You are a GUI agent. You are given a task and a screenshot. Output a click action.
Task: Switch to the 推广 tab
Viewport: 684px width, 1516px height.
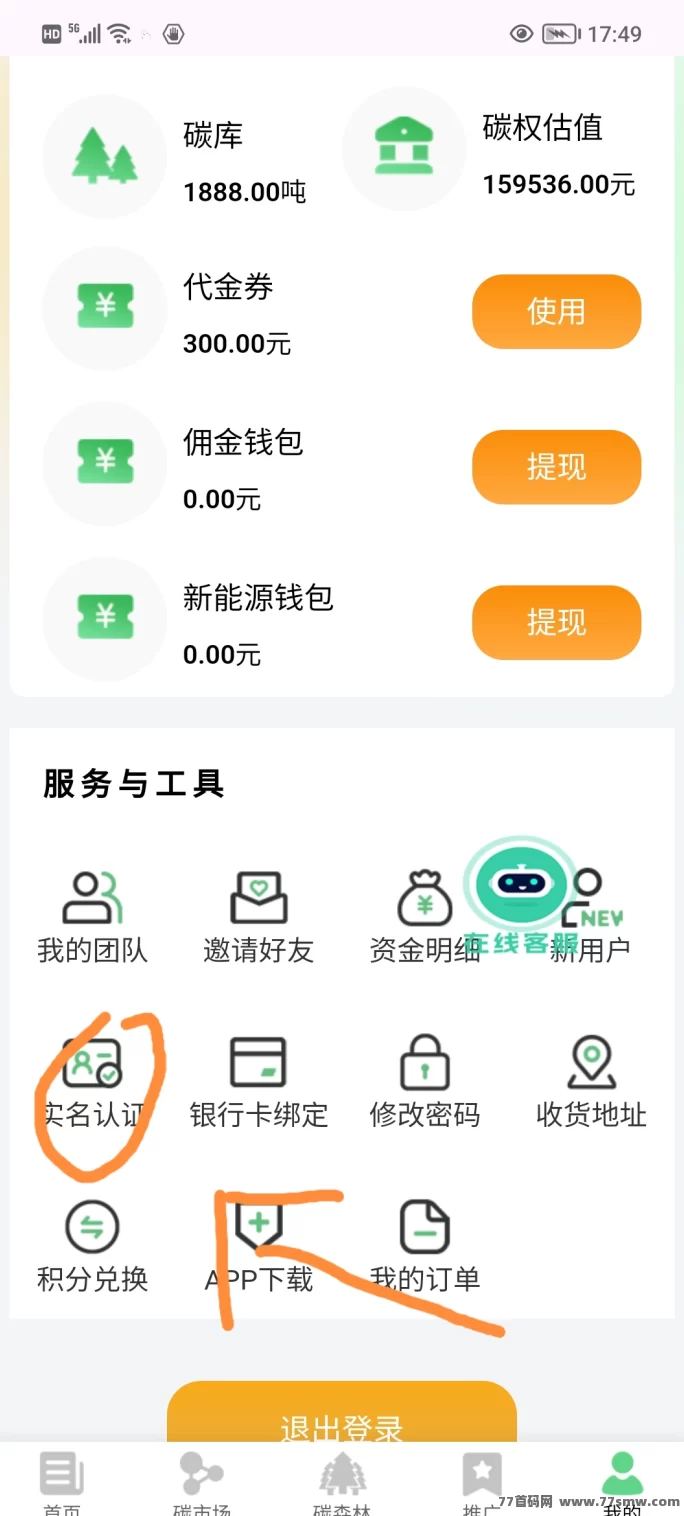(482, 1481)
